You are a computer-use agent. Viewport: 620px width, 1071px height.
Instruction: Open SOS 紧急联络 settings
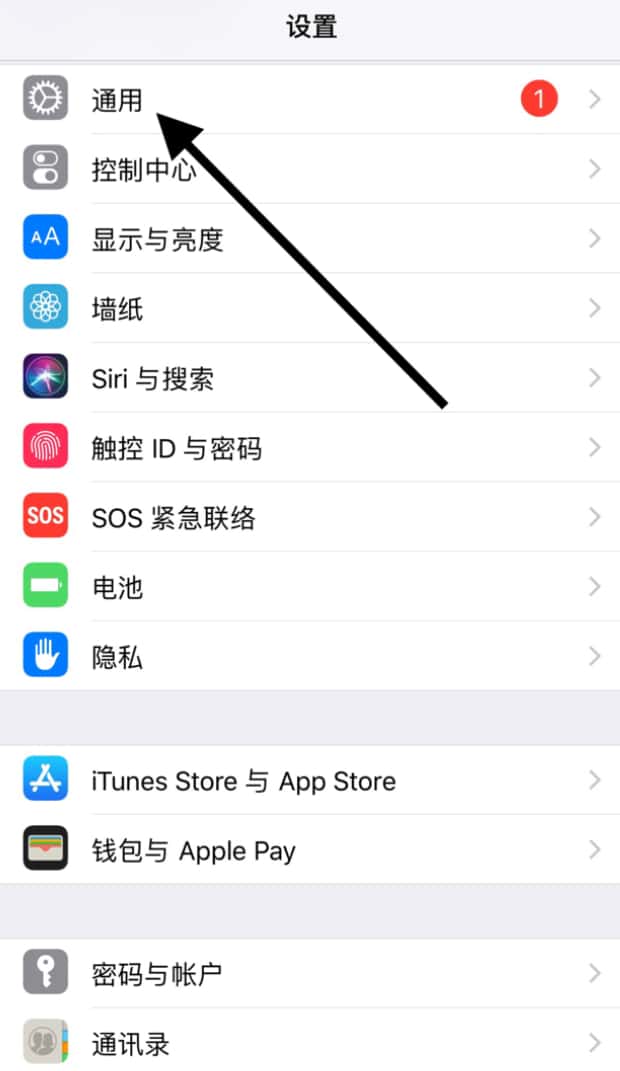pyautogui.click(x=300, y=517)
